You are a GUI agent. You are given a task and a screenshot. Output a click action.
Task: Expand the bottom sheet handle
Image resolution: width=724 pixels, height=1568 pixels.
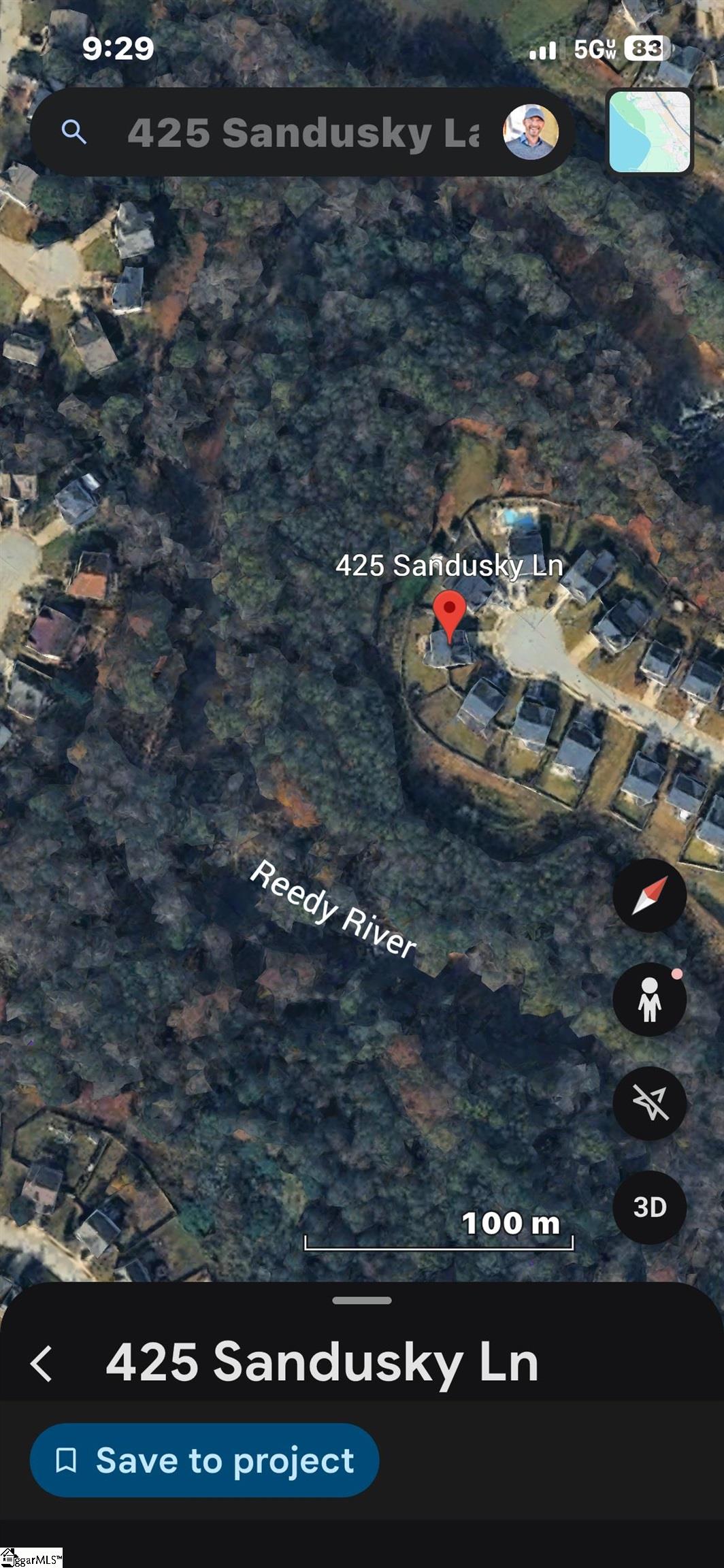(362, 1300)
